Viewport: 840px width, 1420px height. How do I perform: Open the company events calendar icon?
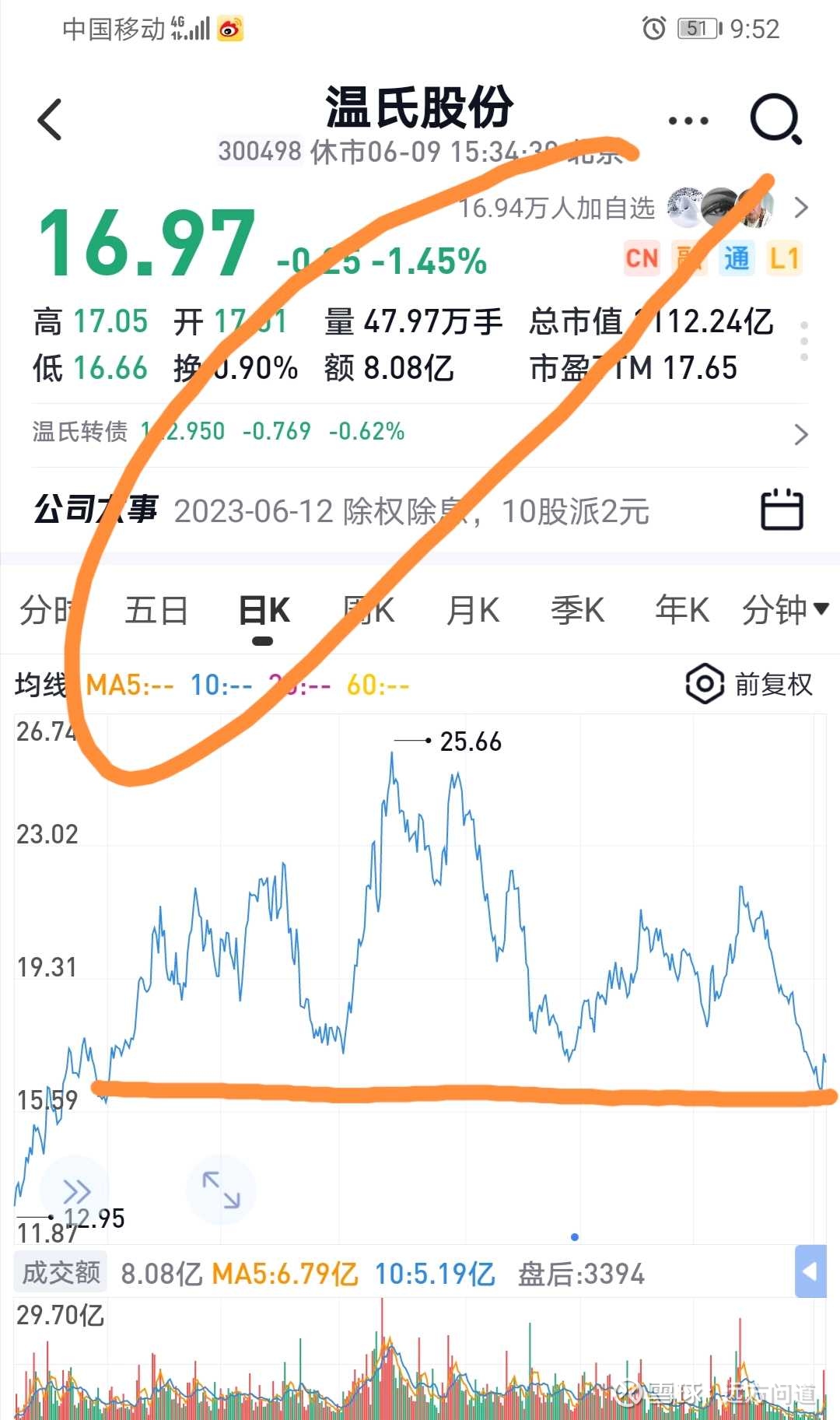782,511
